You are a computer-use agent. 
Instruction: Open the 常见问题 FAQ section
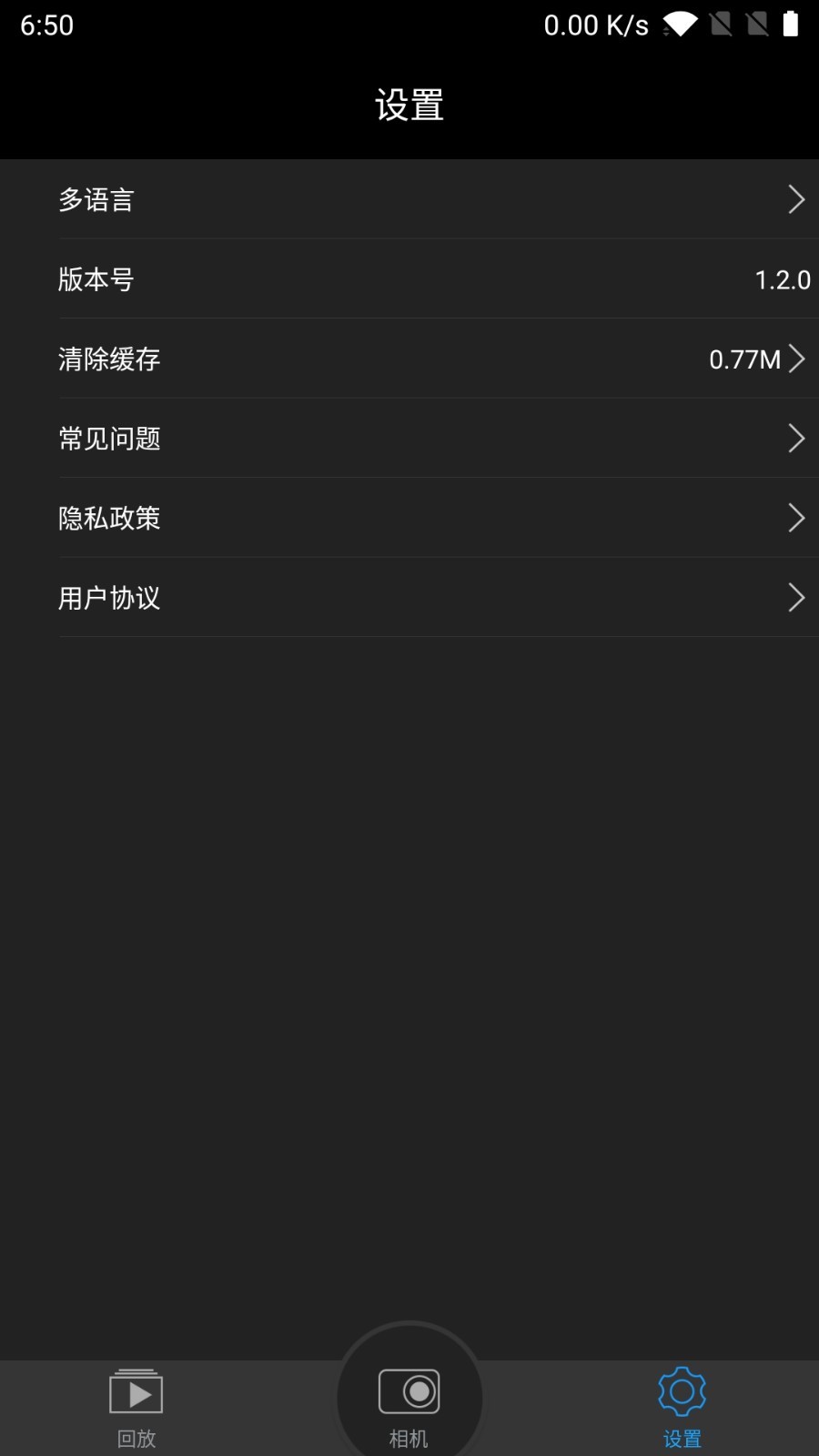(x=409, y=439)
